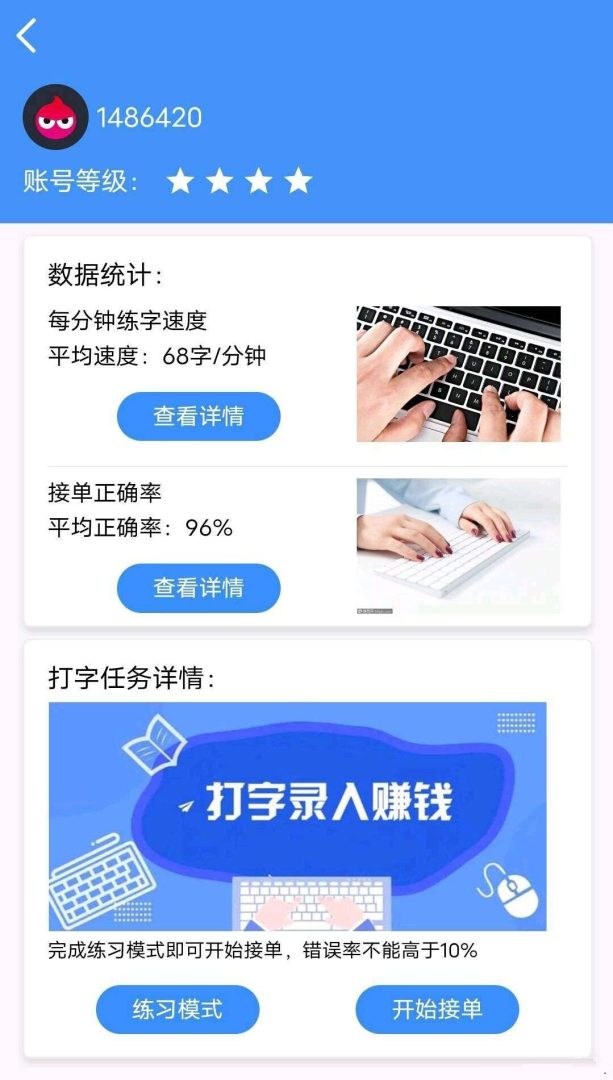Screen dimensions: 613x1080
Task: View details of order accuracy rate
Action: [198, 588]
